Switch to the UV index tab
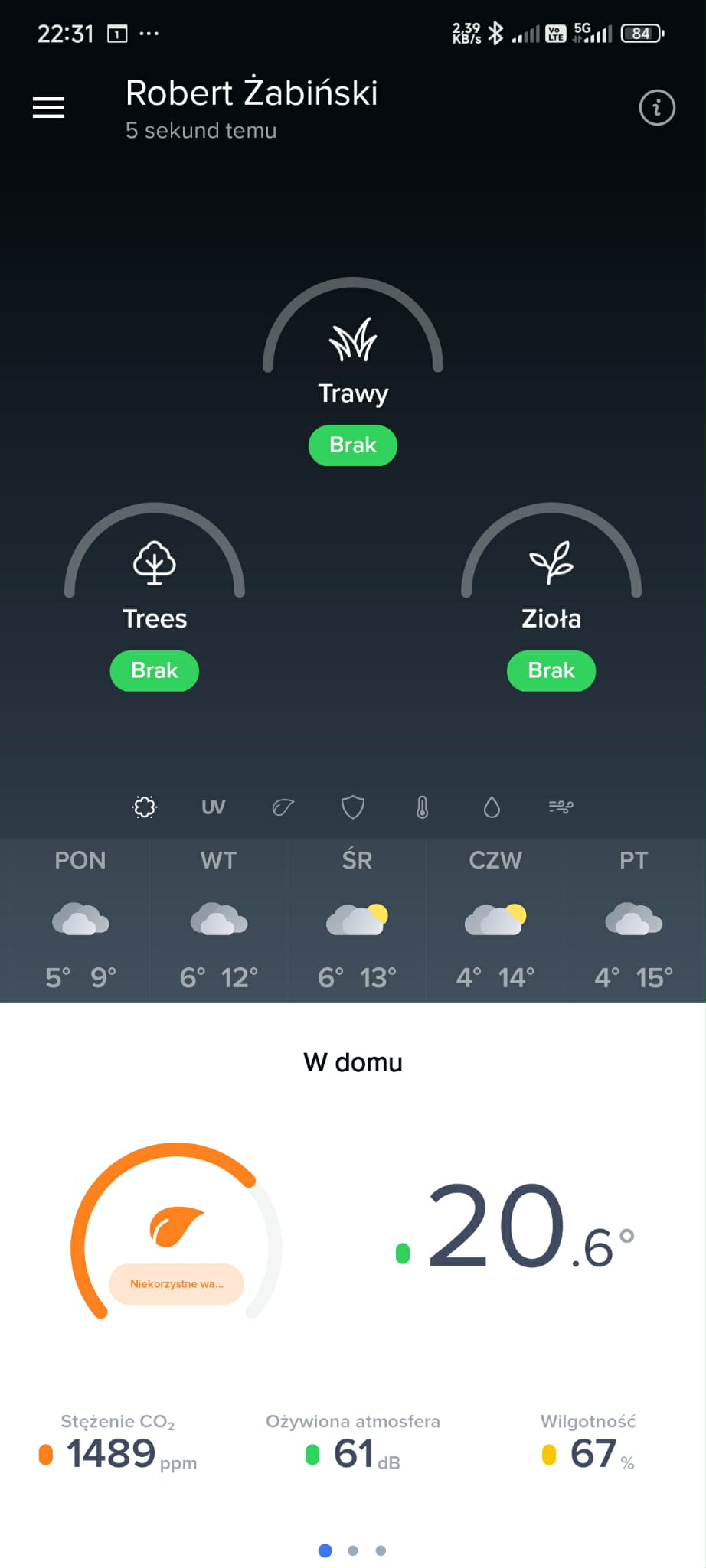The image size is (706, 1568). [213, 807]
